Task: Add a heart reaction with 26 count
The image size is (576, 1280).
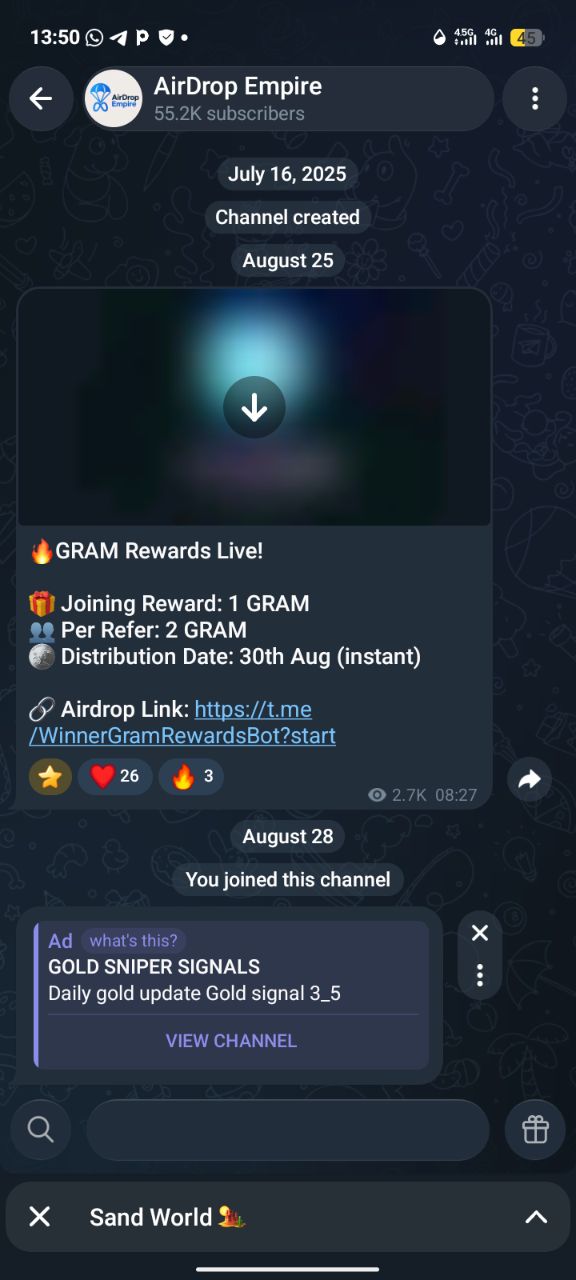Action: pos(115,776)
